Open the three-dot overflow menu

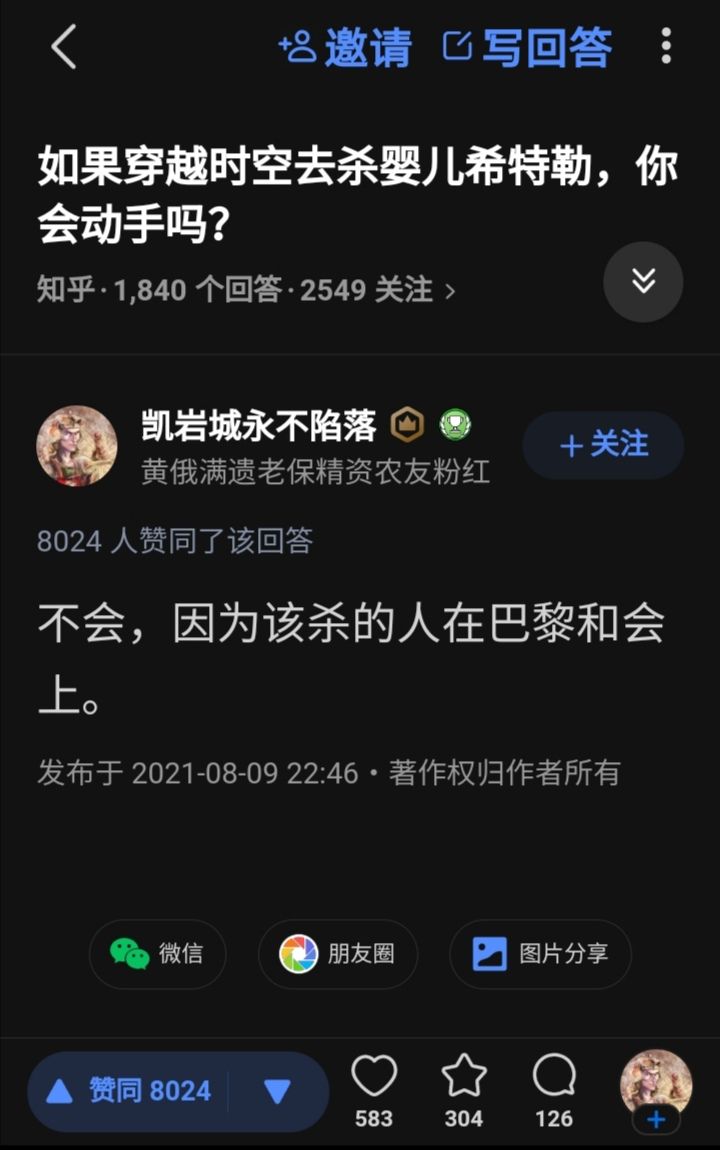tap(666, 47)
